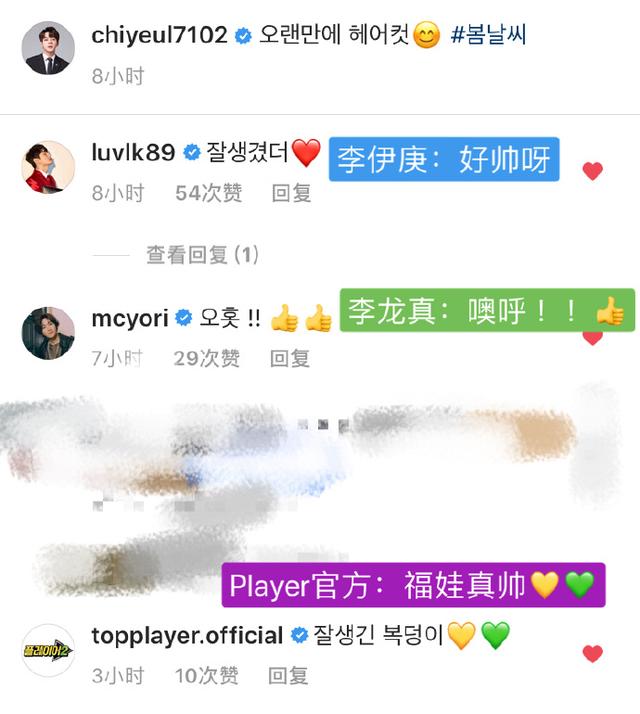Viewport: 640px width, 714px height.
Task: Open topplayer.official's profile avatar
Action: pyautogui.click(x=48, y=651)
